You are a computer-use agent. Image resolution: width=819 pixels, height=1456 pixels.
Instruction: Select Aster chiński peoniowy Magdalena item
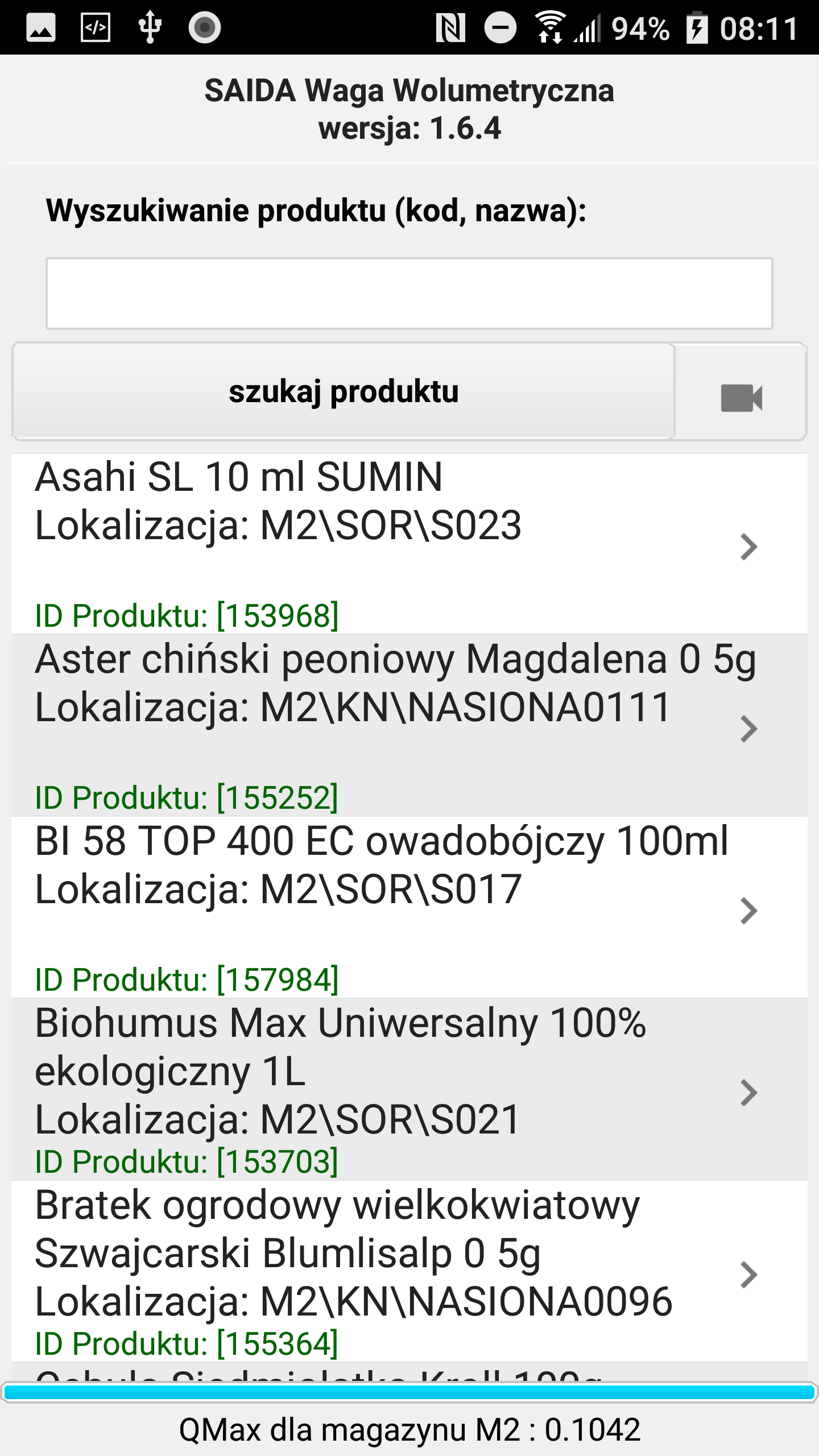(x=409, y=725)
